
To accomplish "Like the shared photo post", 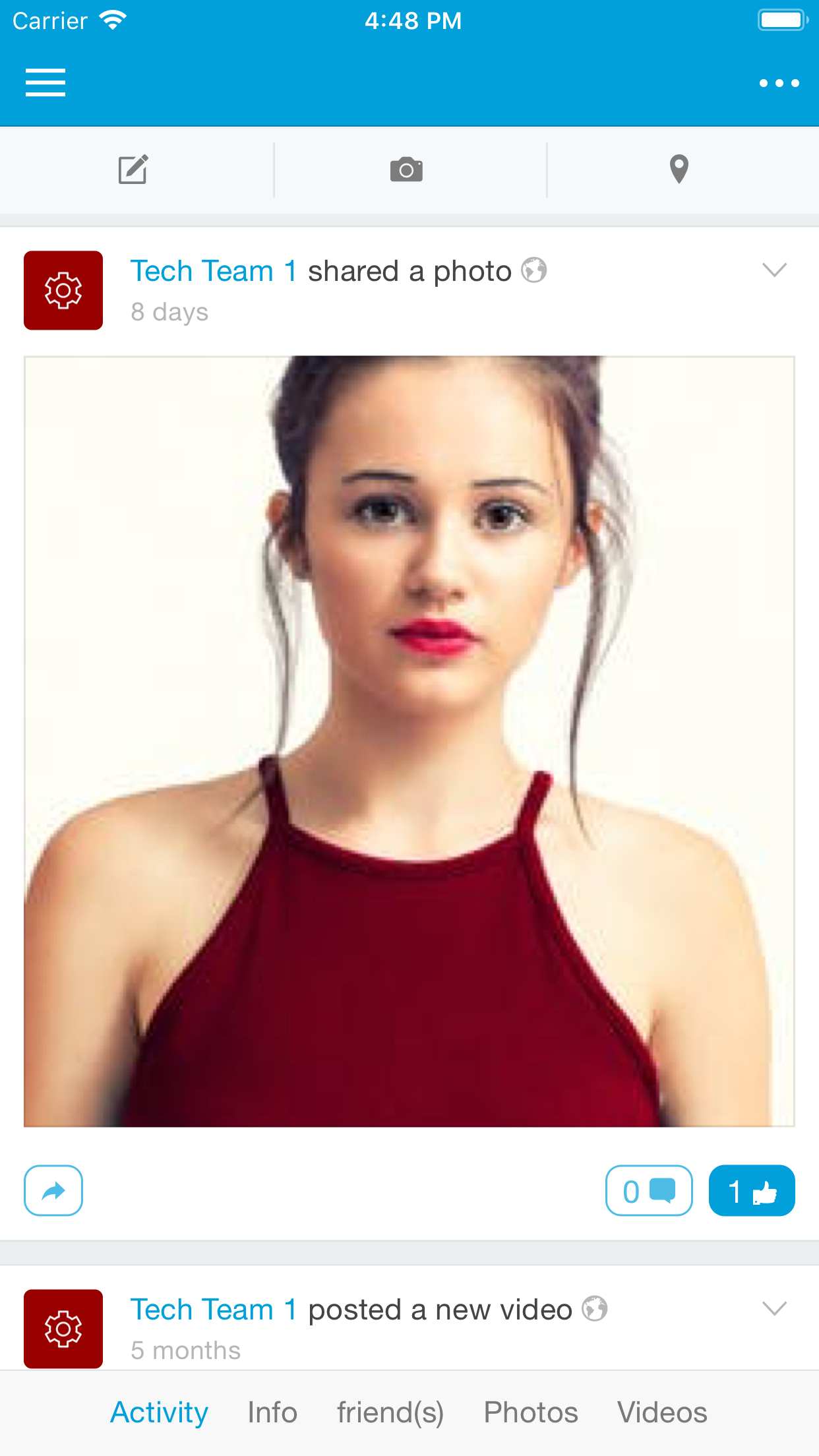I will [x=752, y=1190].
